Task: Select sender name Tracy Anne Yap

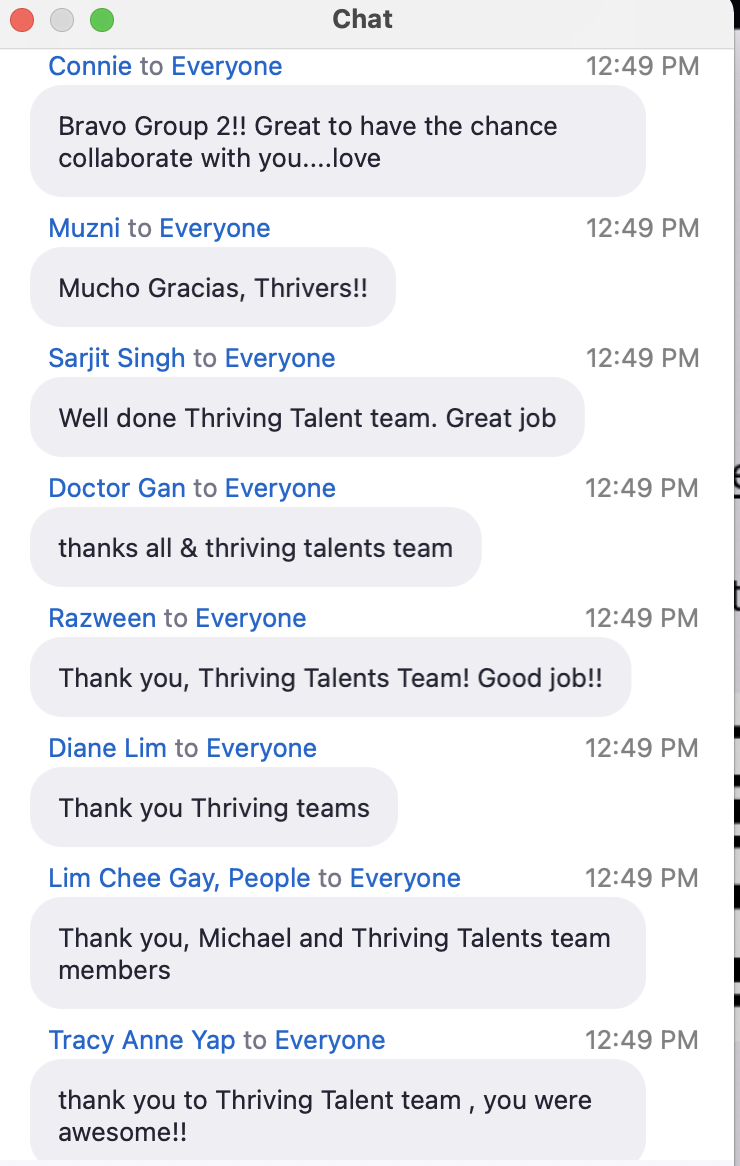Action: [142, 1040]
